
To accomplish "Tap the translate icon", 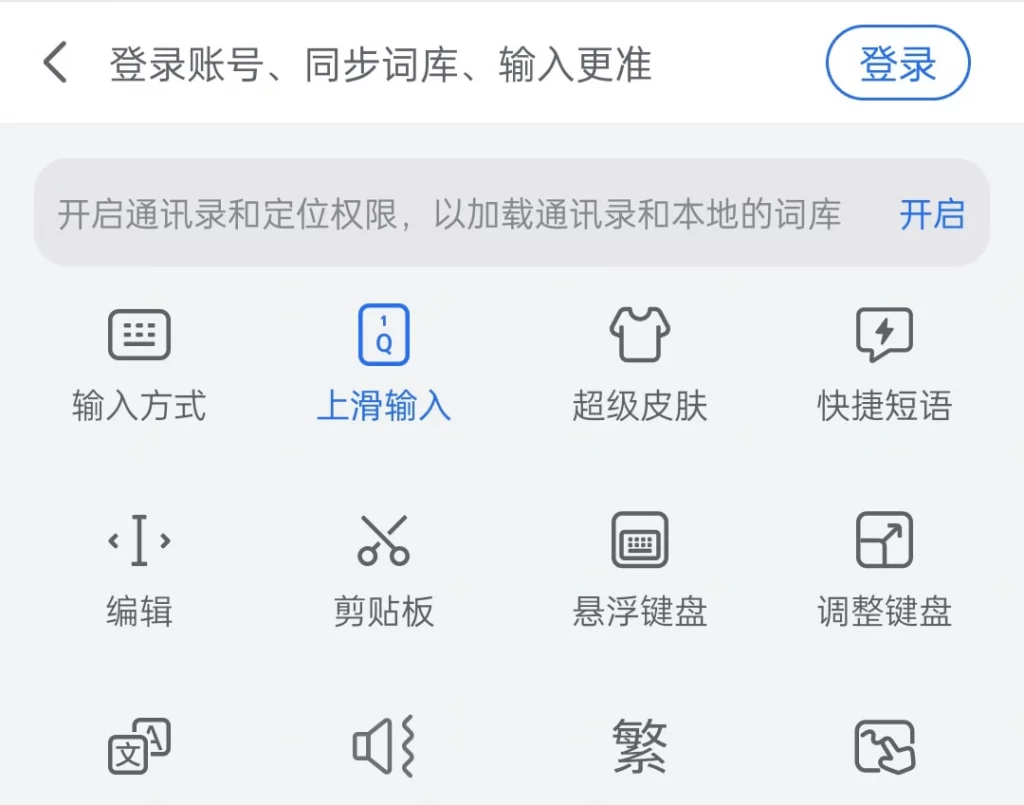I will 139,746.
